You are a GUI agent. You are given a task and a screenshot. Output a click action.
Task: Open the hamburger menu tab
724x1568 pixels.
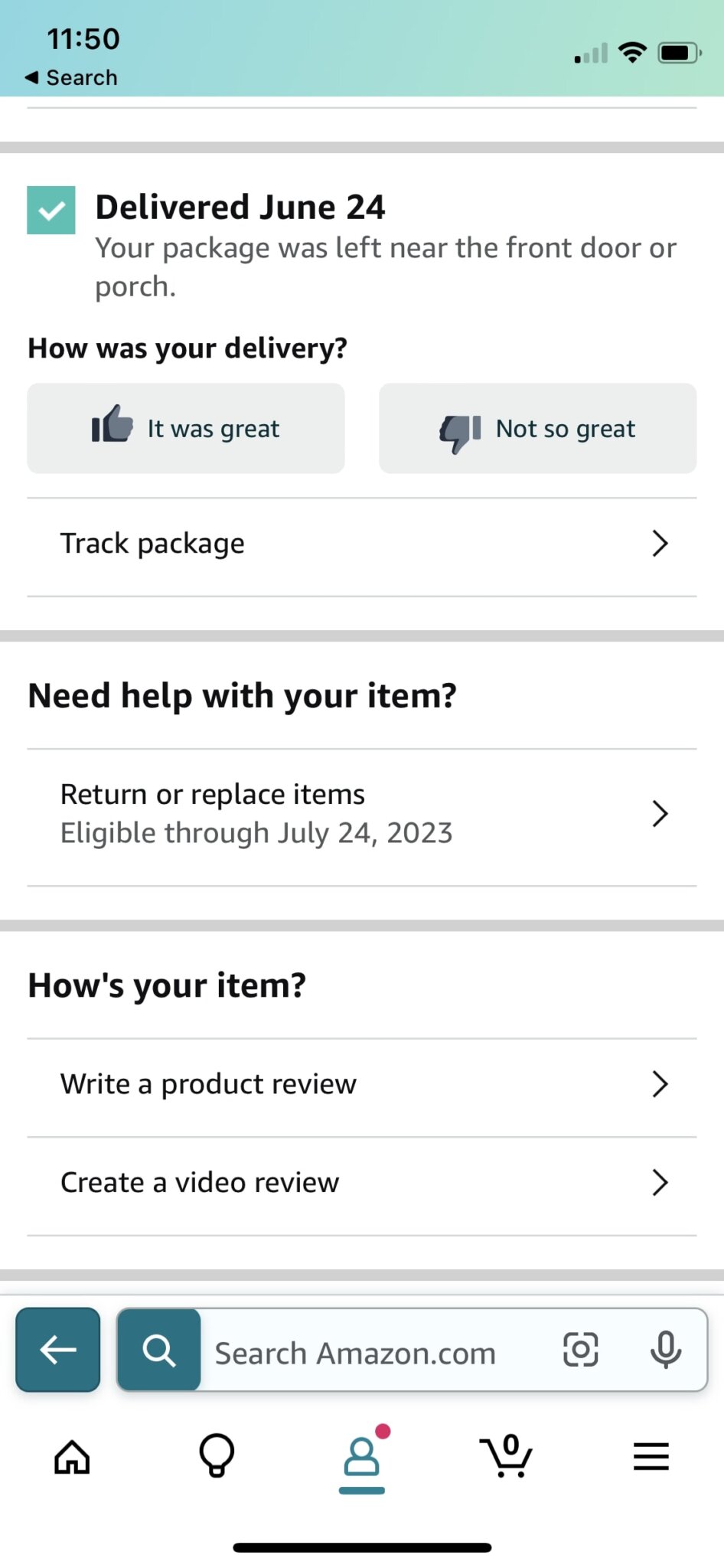coord(651,1457)
